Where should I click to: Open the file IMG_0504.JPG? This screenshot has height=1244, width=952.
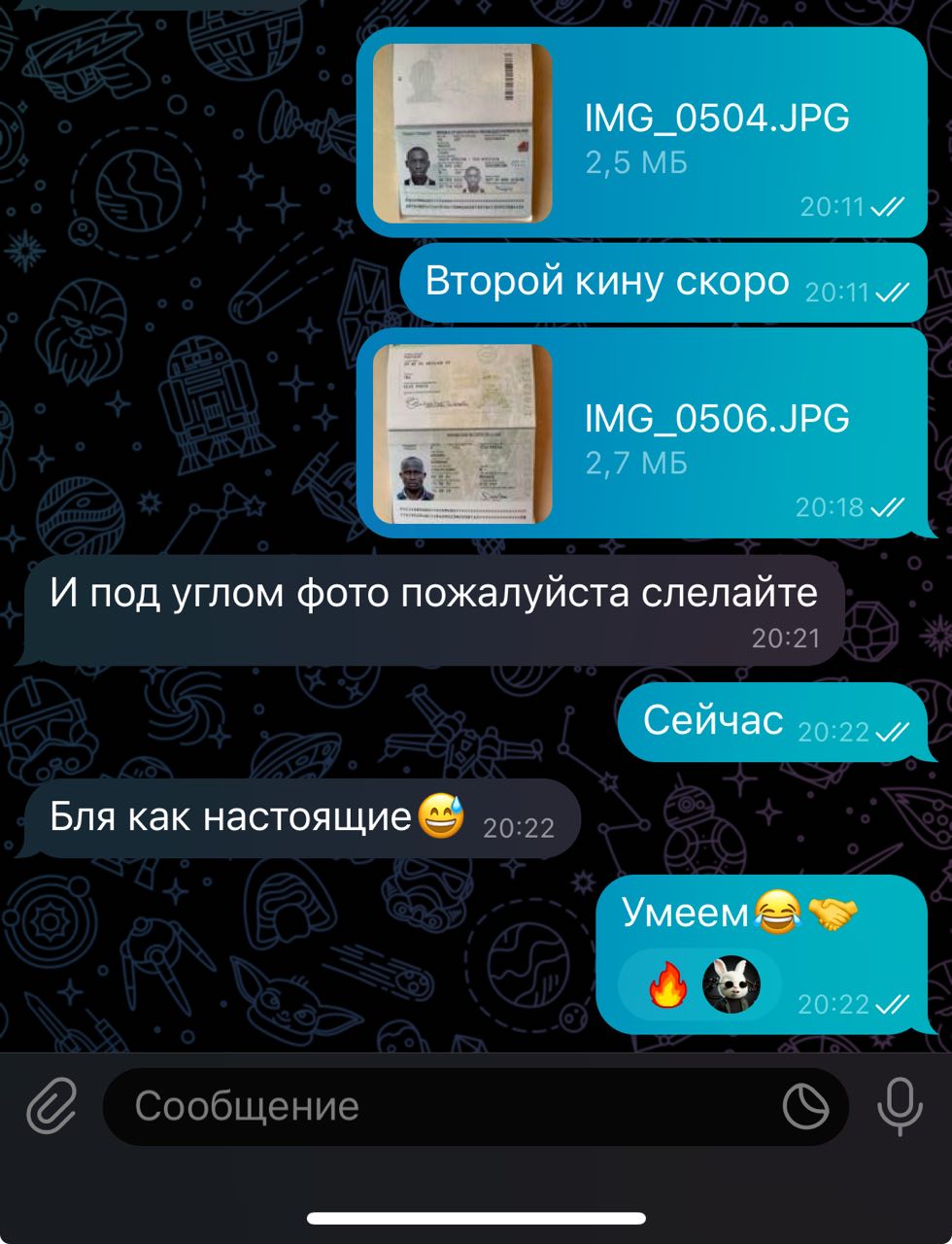pyautogui.click(x=463, y=133)
